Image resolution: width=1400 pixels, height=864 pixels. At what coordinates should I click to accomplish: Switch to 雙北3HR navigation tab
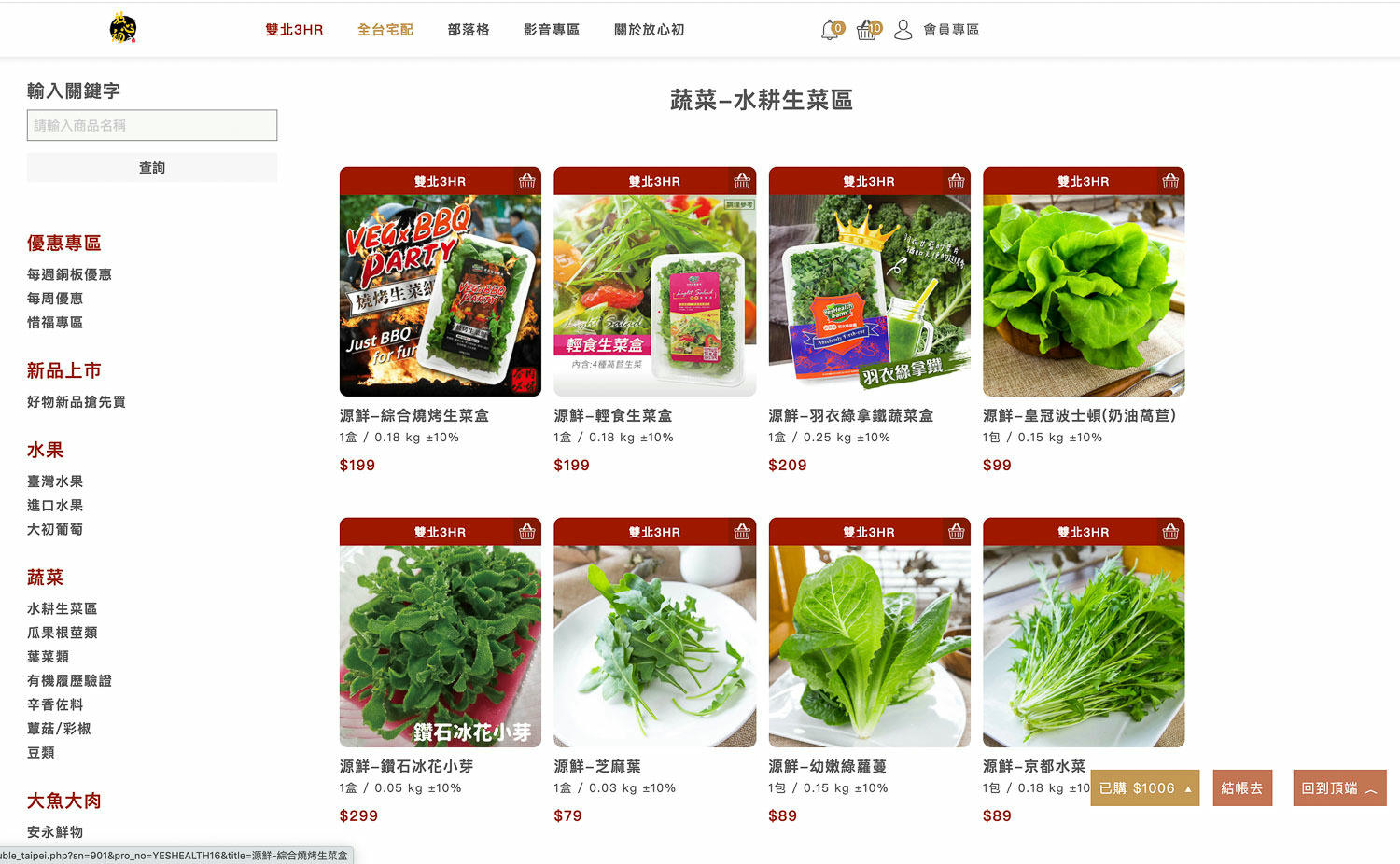coord(294,30)
